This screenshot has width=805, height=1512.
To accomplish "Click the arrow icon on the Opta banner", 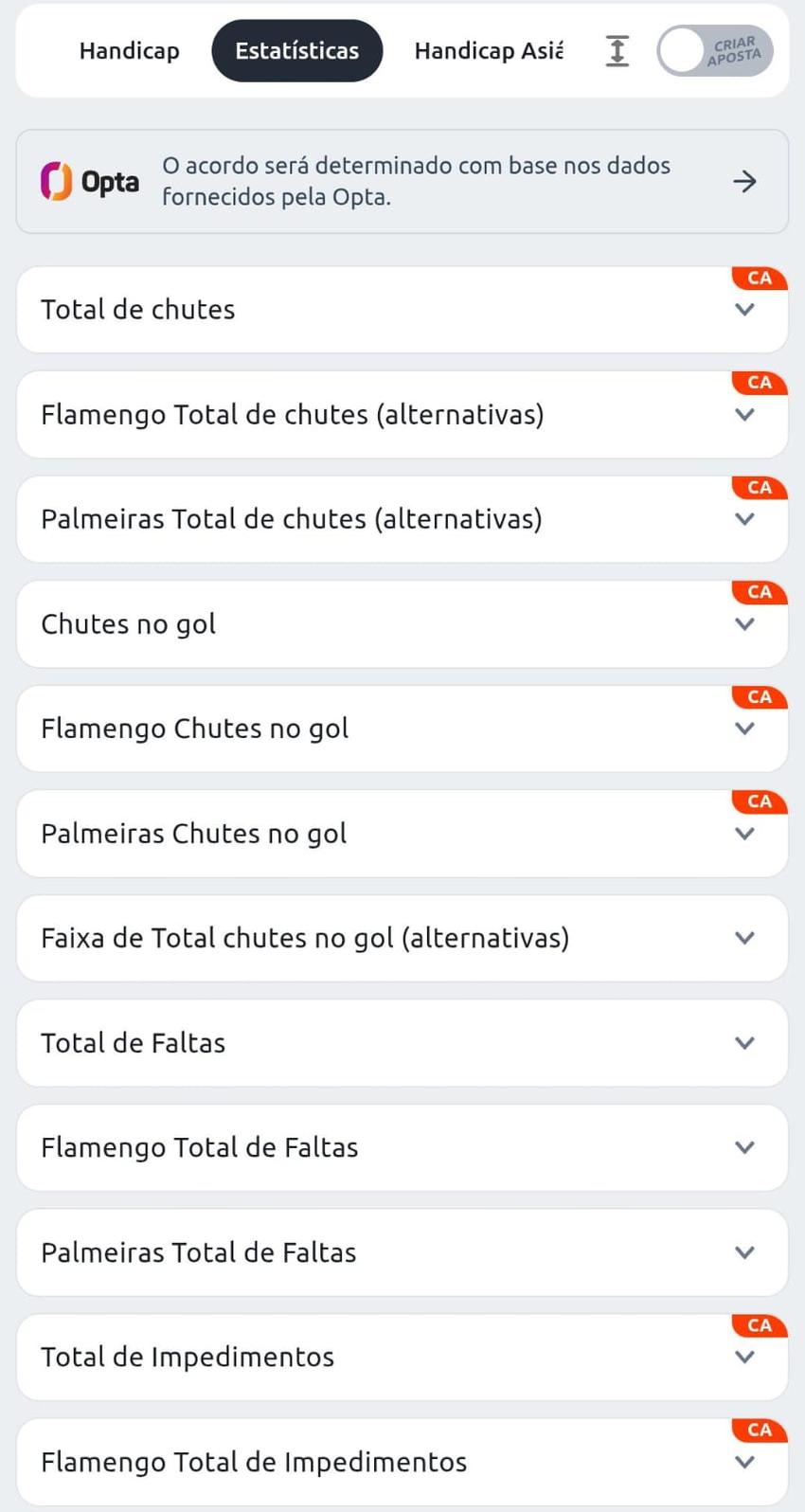I will coord(744,180).
